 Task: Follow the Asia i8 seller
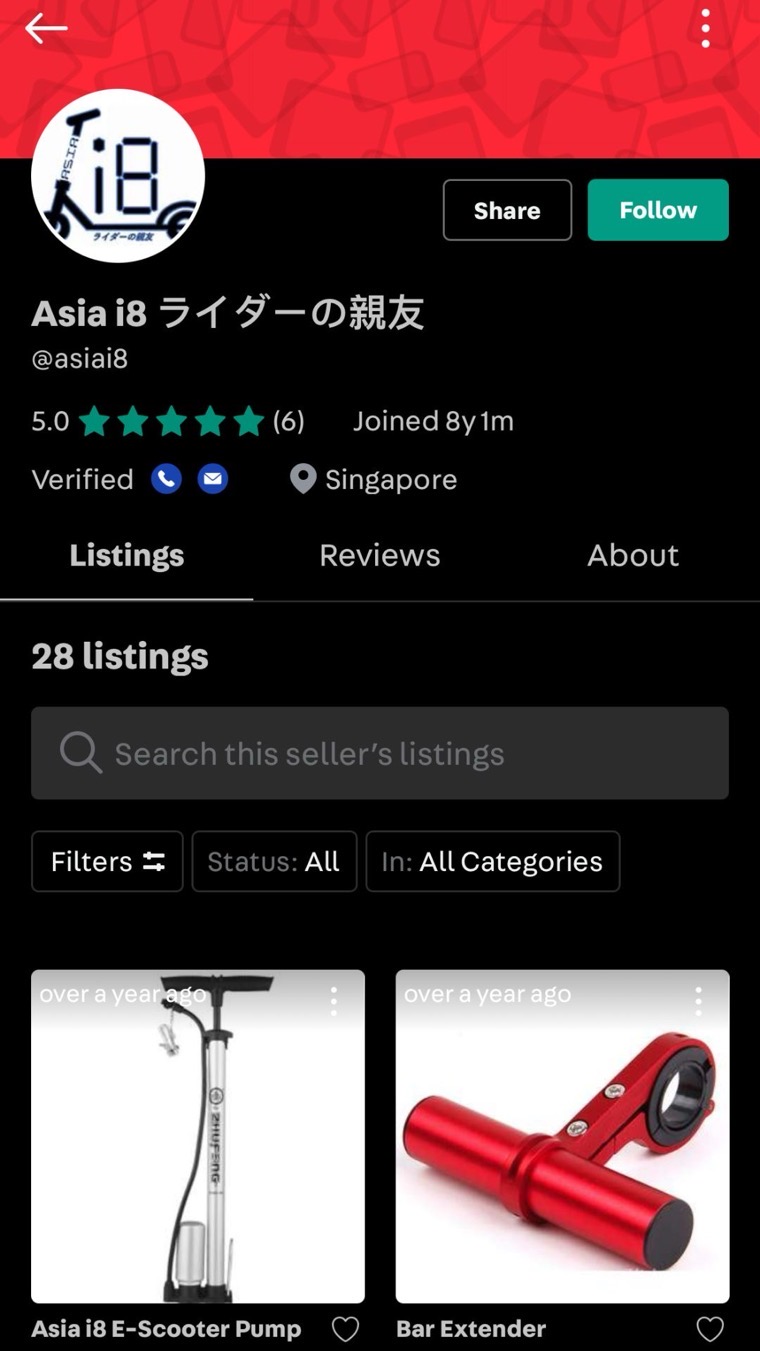pyautogui.click(x=657, y=210)
